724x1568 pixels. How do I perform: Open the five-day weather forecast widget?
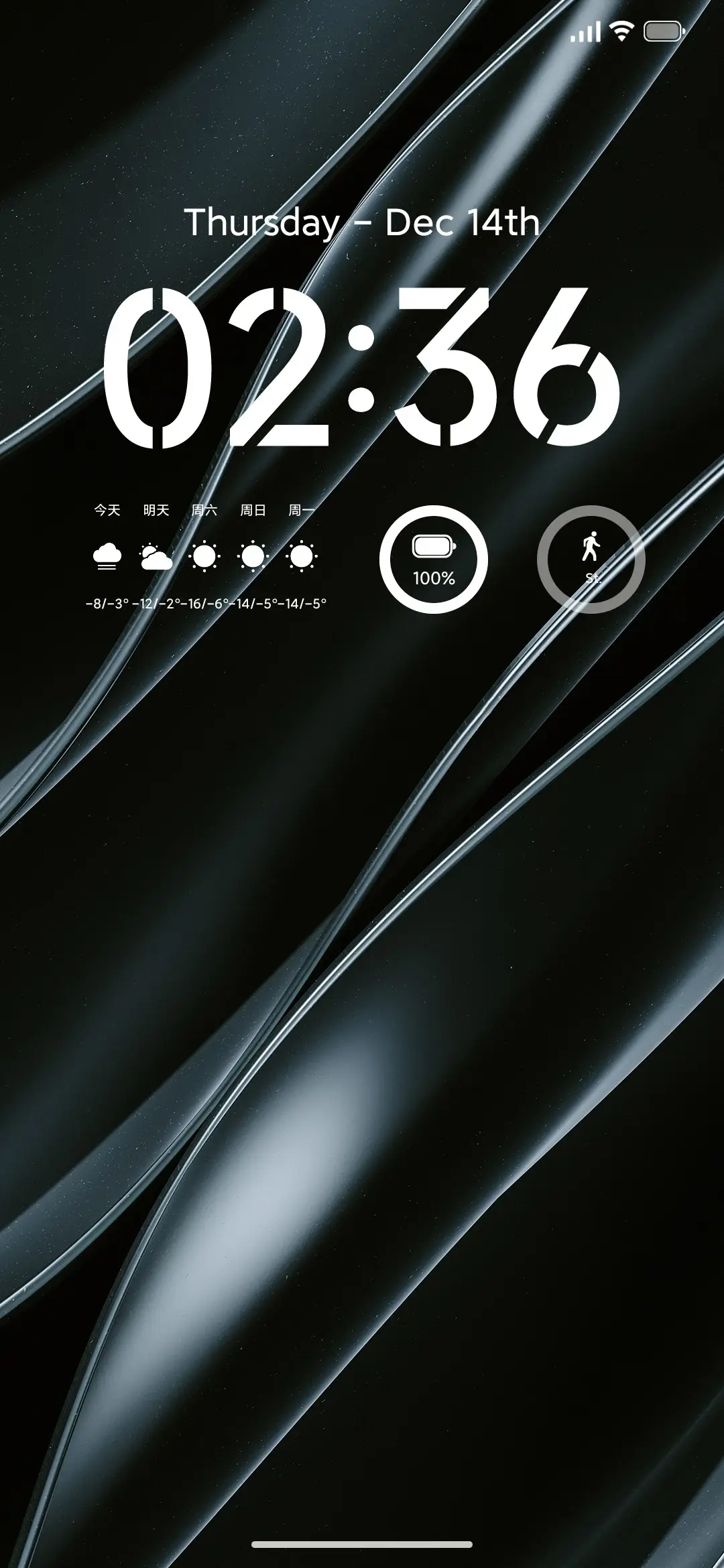click(x=205, y=557)
